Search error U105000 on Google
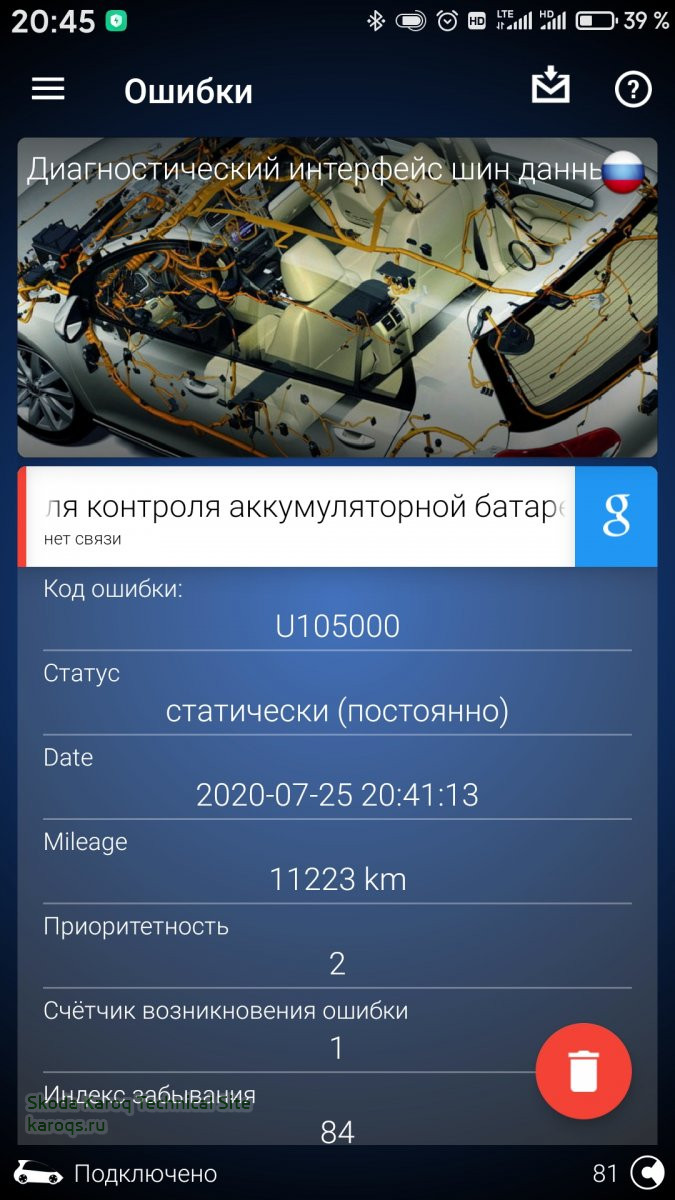Image resolution: width=675 pixels, height=1200 pixels. 616,516
